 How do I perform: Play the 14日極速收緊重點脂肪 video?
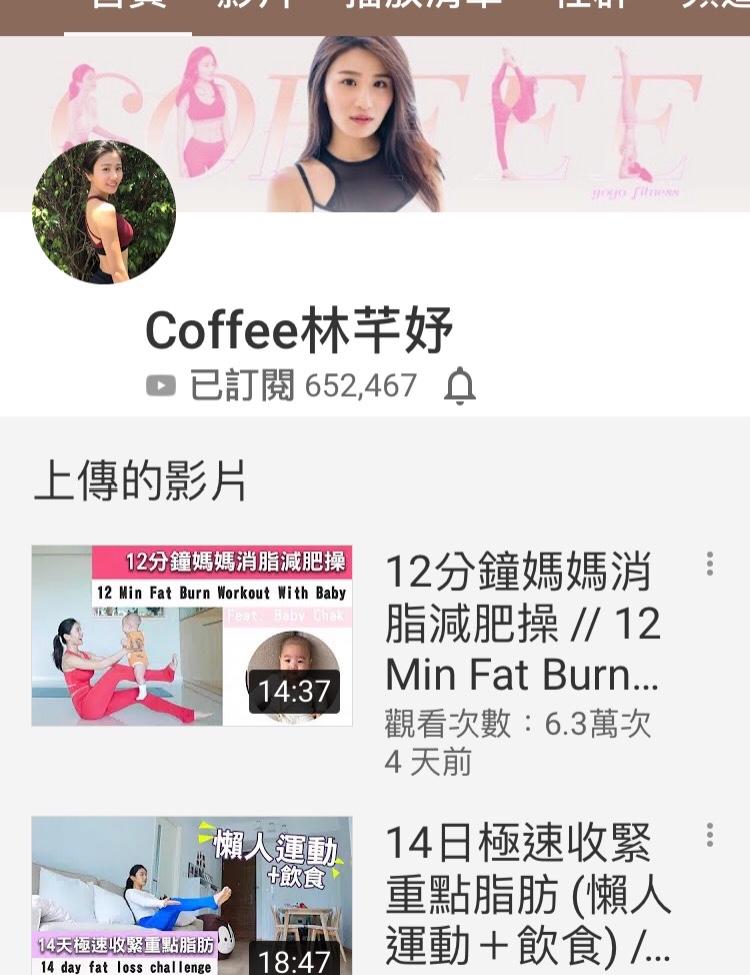click(x=192, y=896)
